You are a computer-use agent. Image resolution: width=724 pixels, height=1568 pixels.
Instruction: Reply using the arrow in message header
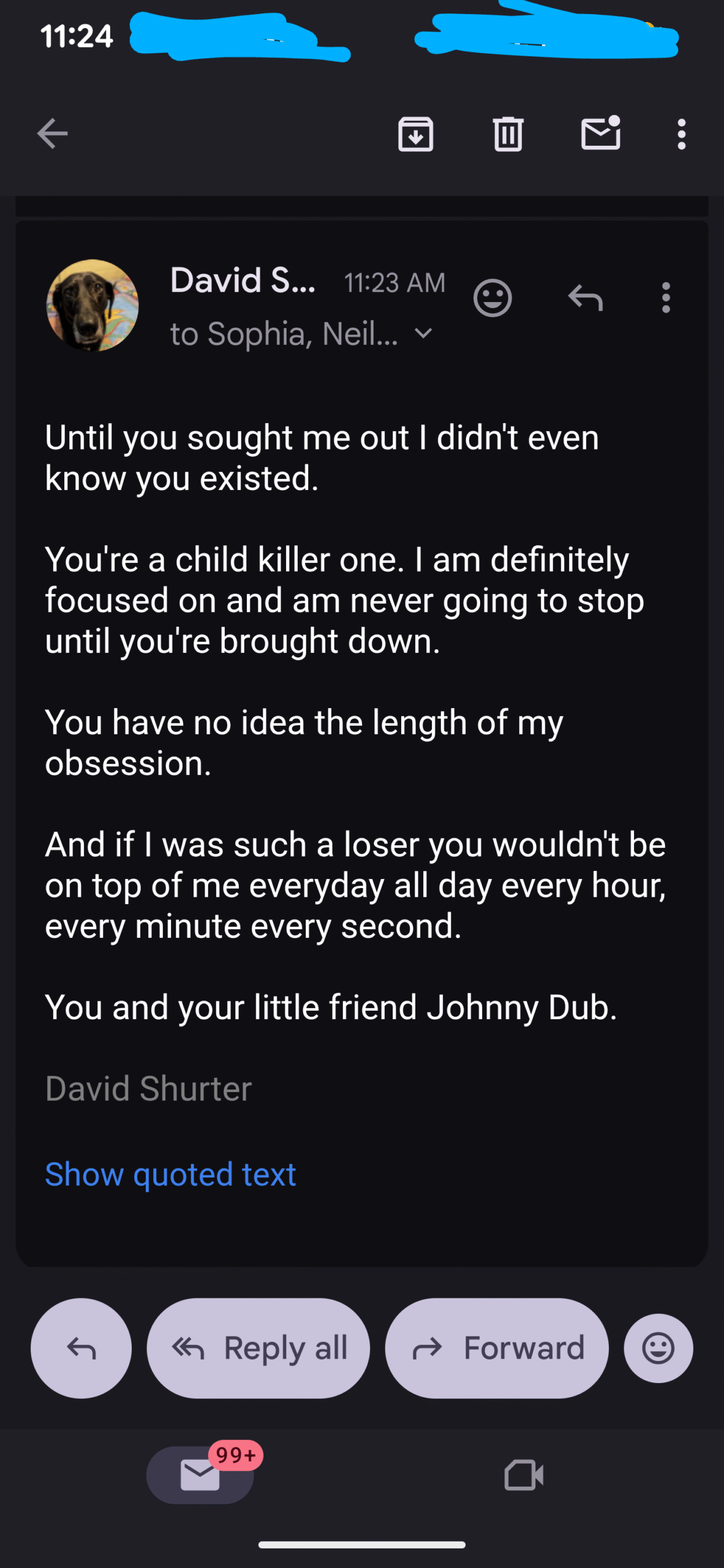(x=585, y=298)
